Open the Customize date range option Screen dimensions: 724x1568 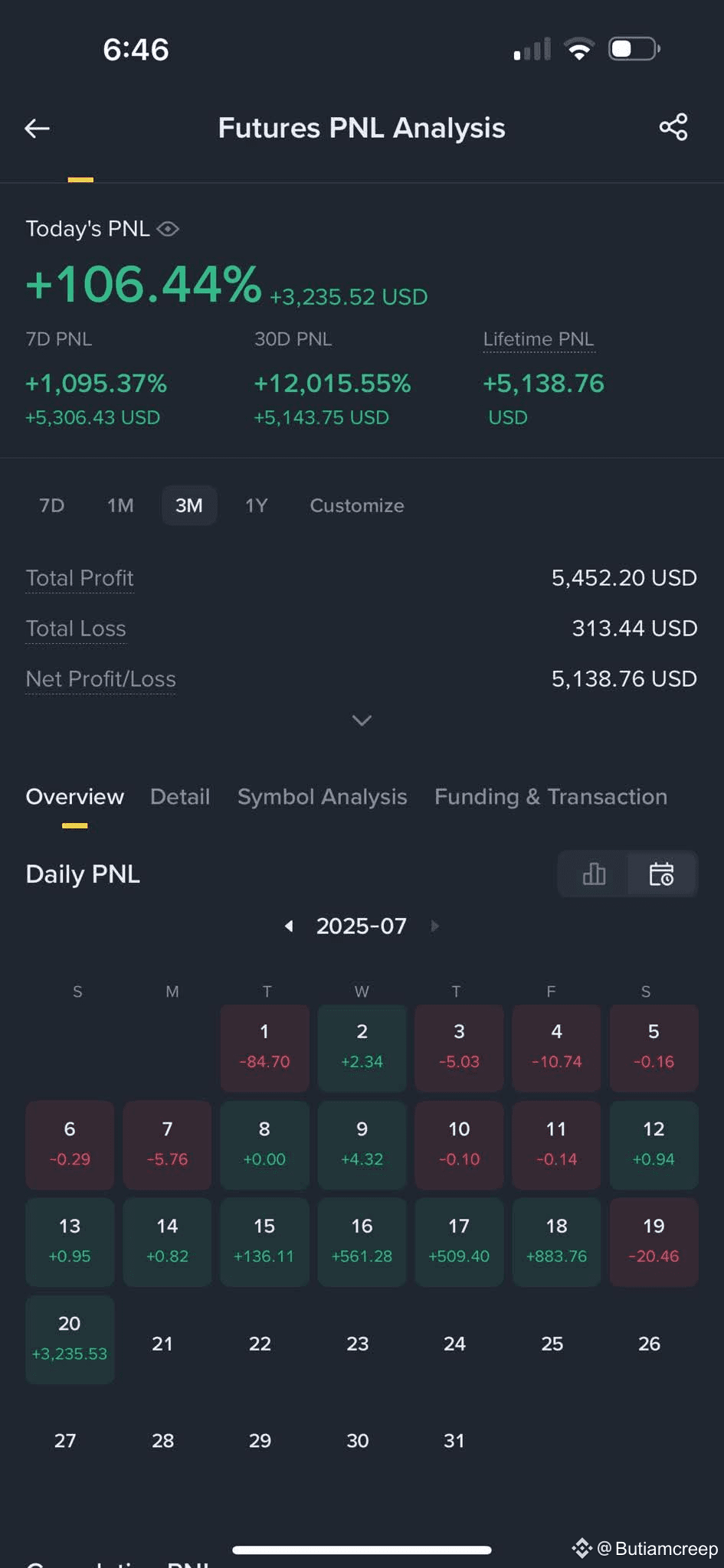(x=356, y=505)
